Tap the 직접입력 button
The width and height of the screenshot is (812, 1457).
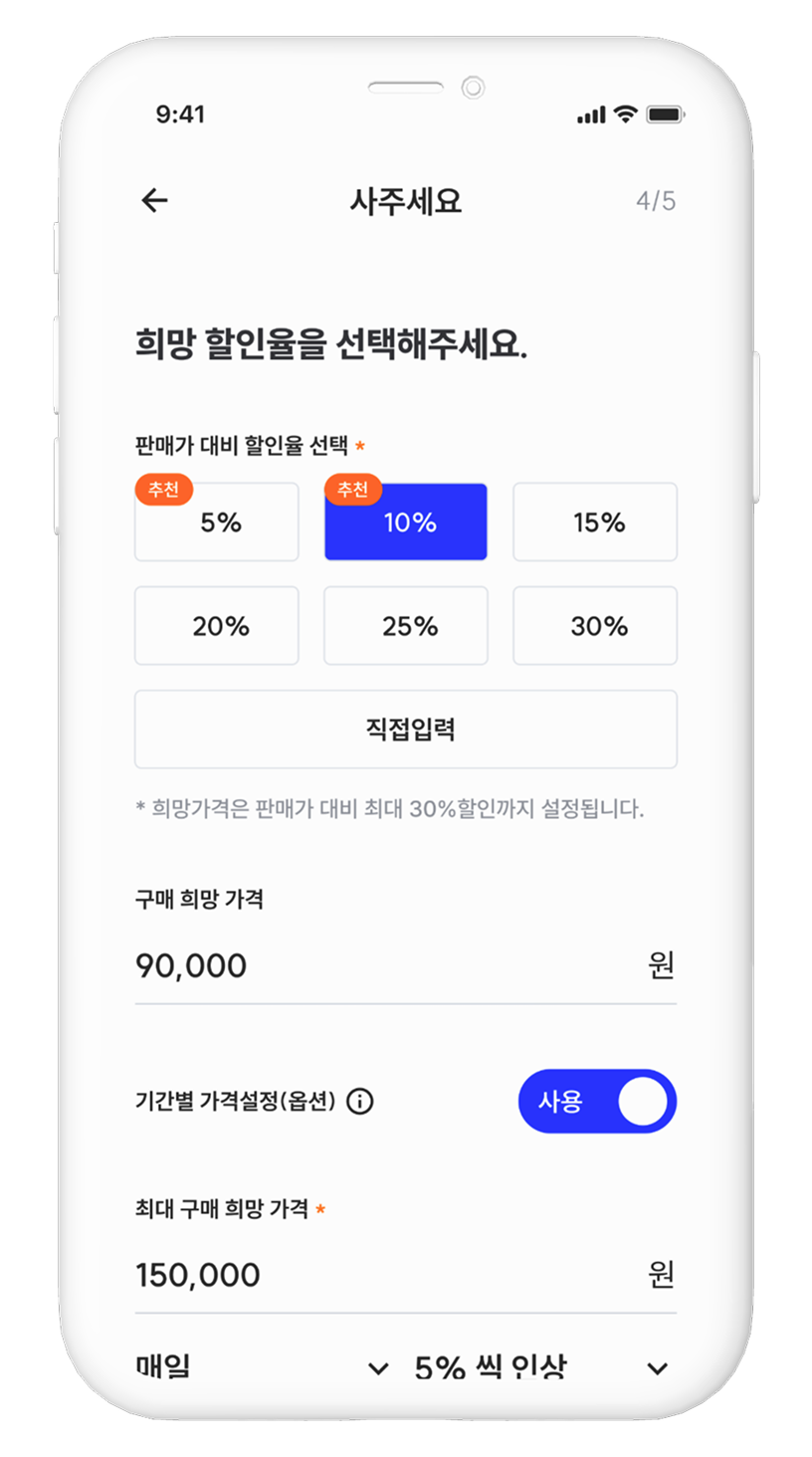(406, 729)
